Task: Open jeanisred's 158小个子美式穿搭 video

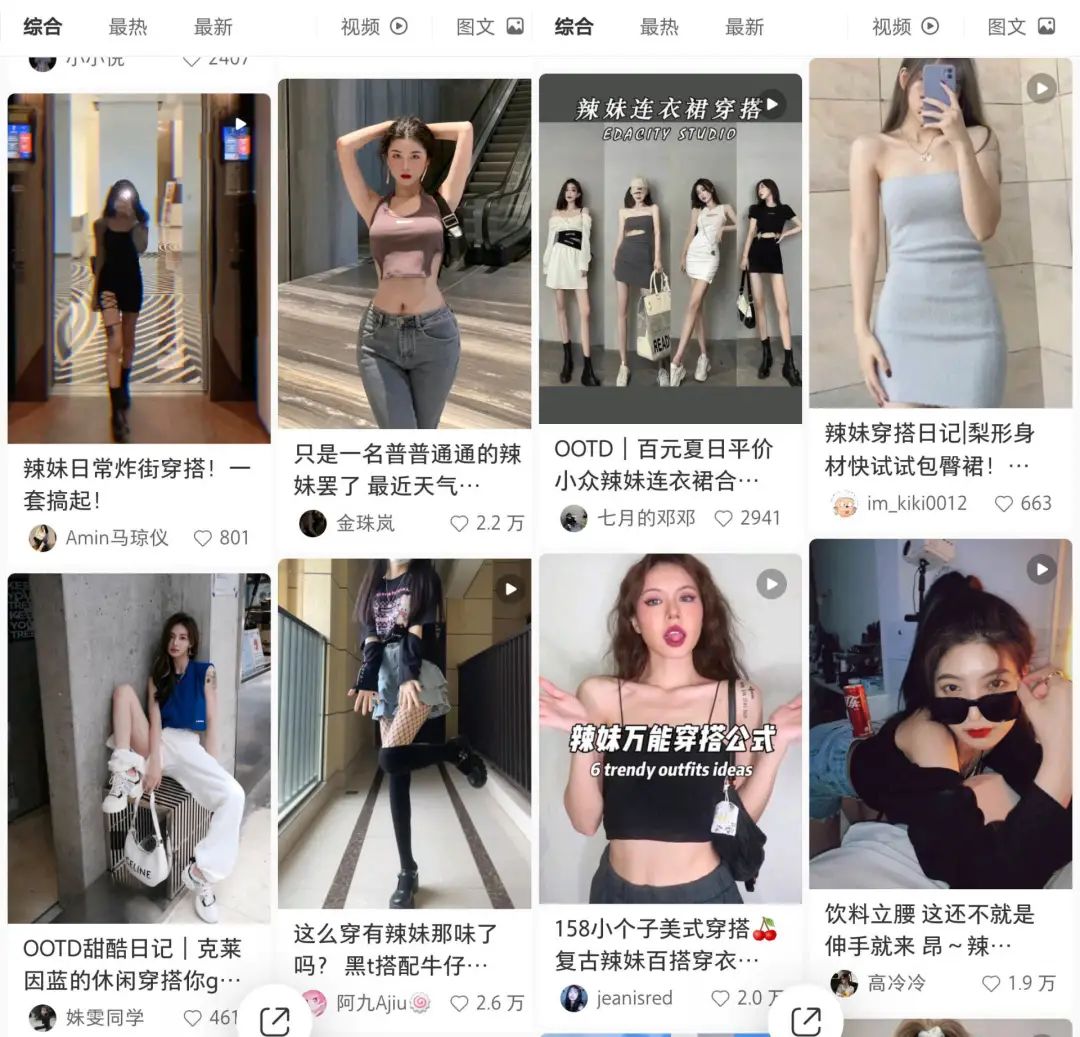Action: (670, 729)
